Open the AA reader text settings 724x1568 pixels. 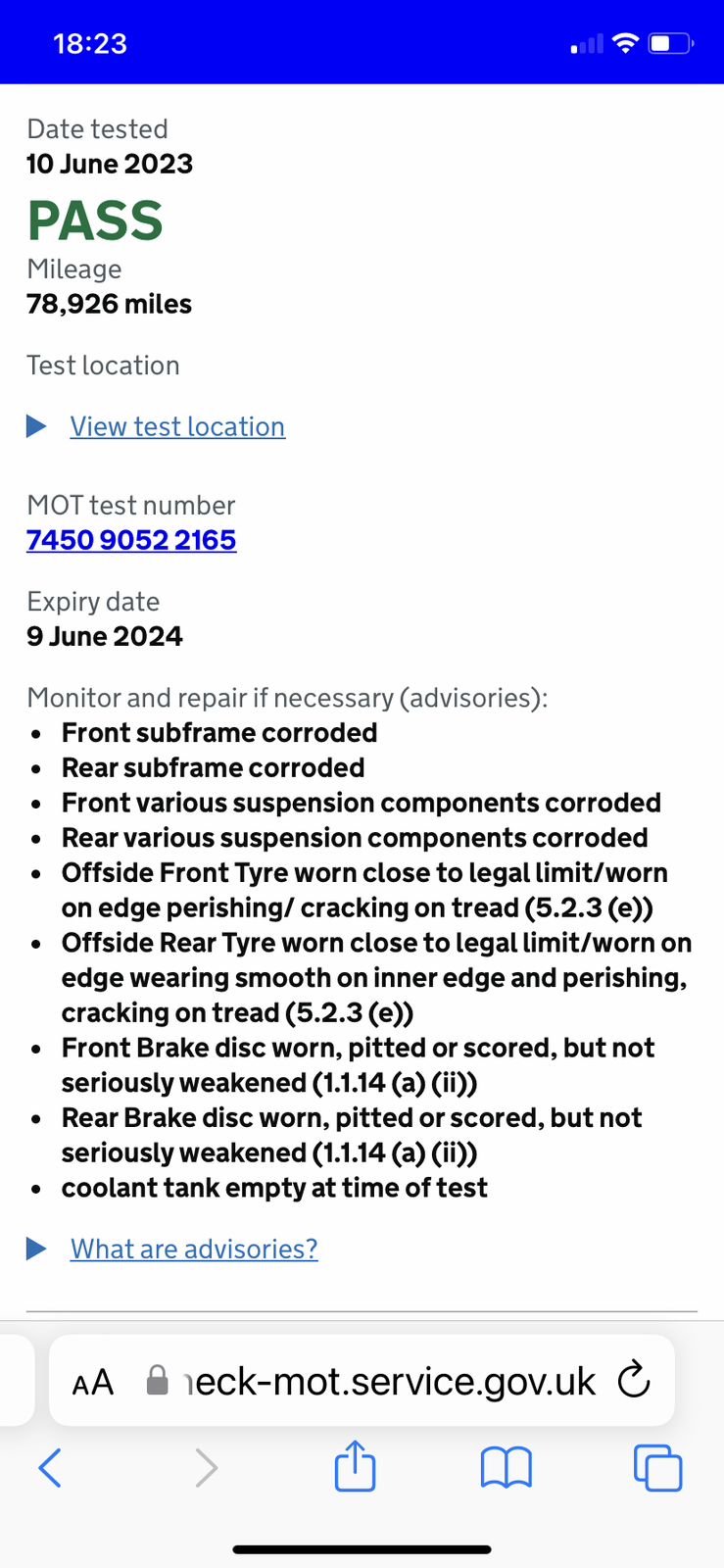[x=93, y=1382]
